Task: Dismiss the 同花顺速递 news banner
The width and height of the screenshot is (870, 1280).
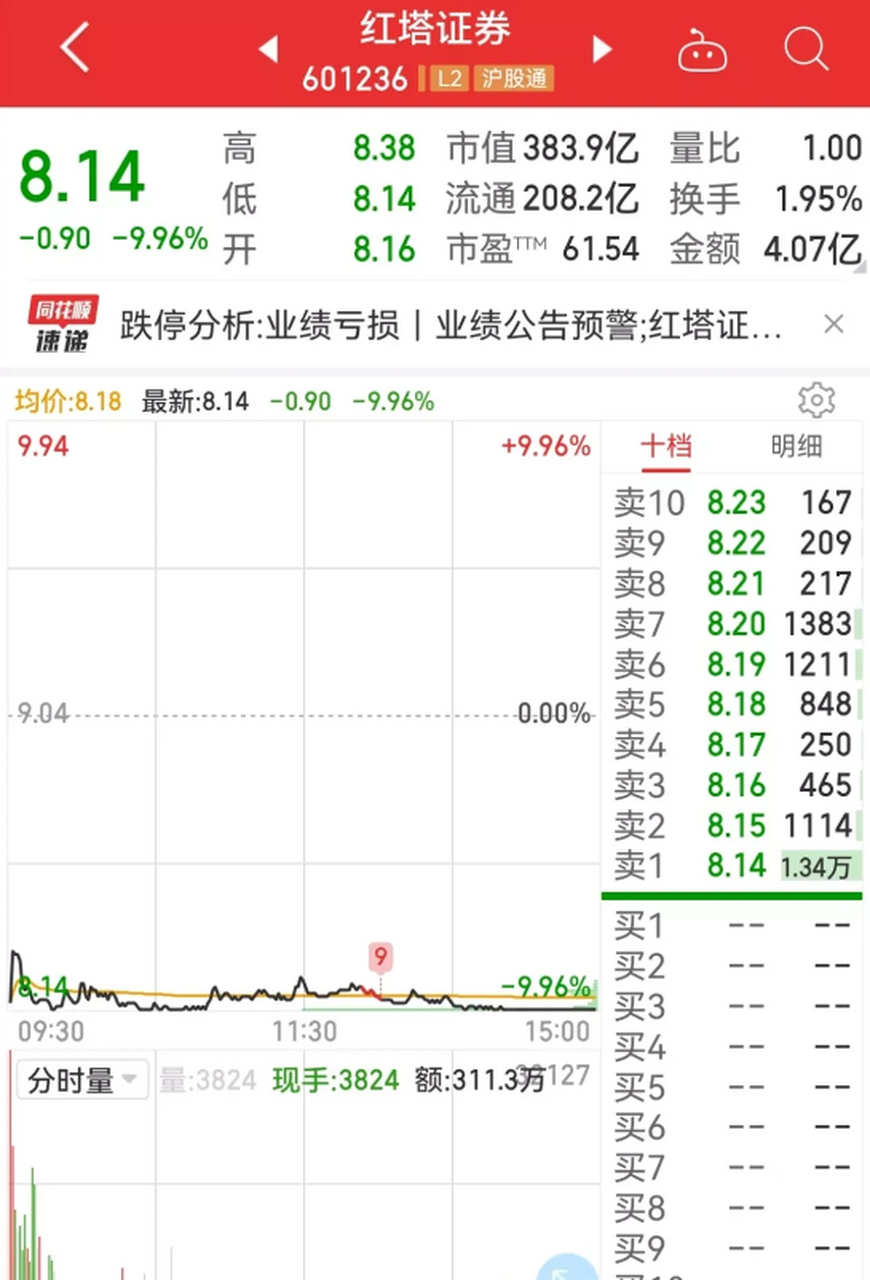Action: tap(833, 324)
